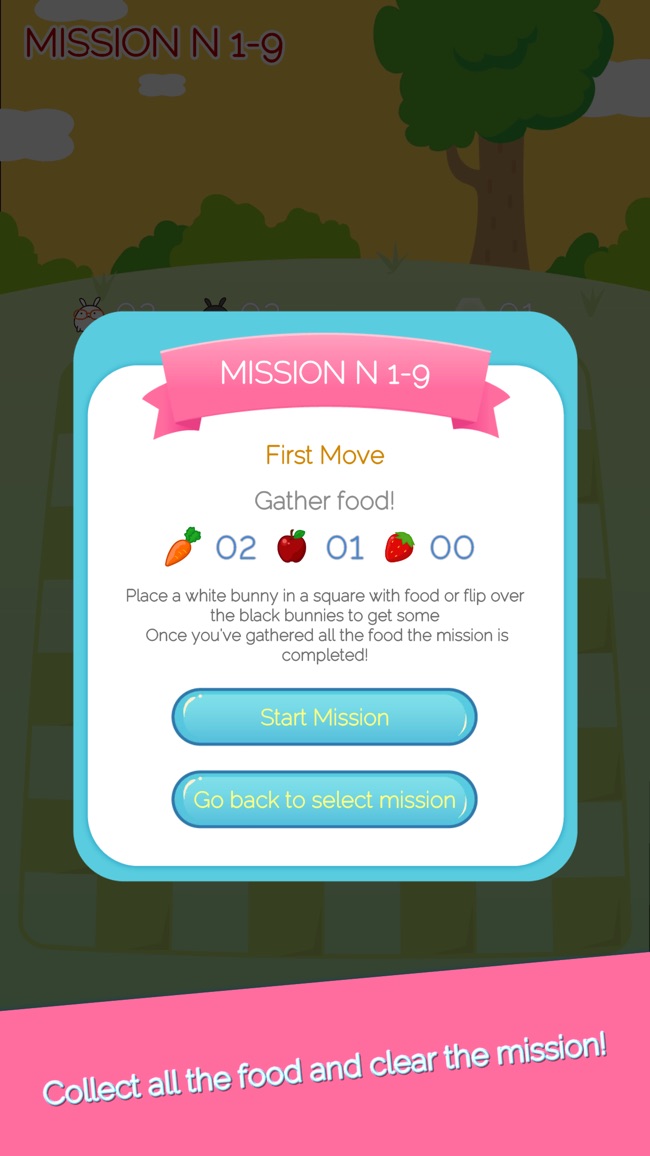650x1156 pixels.
Task: Go back to select mission
Action: coord(324,799)
